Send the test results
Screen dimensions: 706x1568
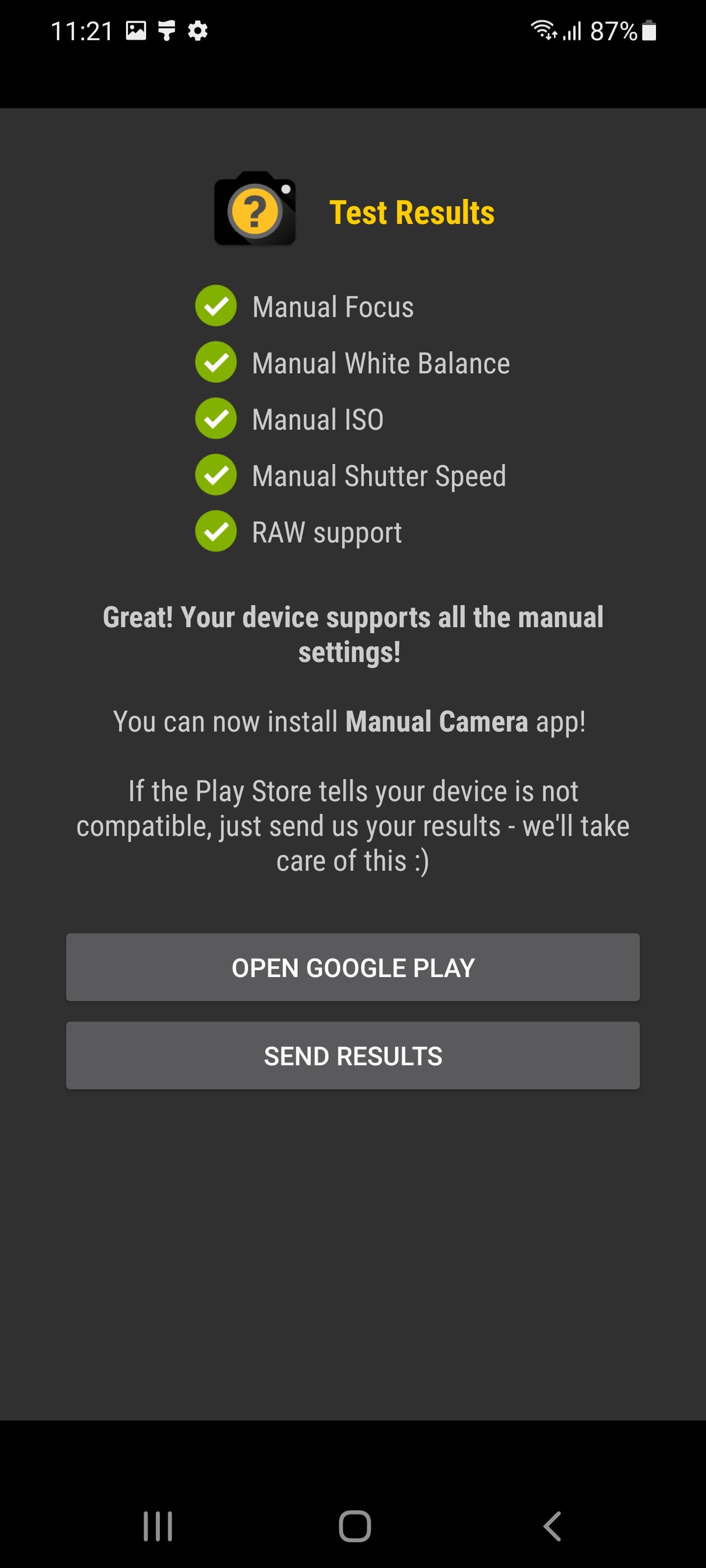(353, 1055)
